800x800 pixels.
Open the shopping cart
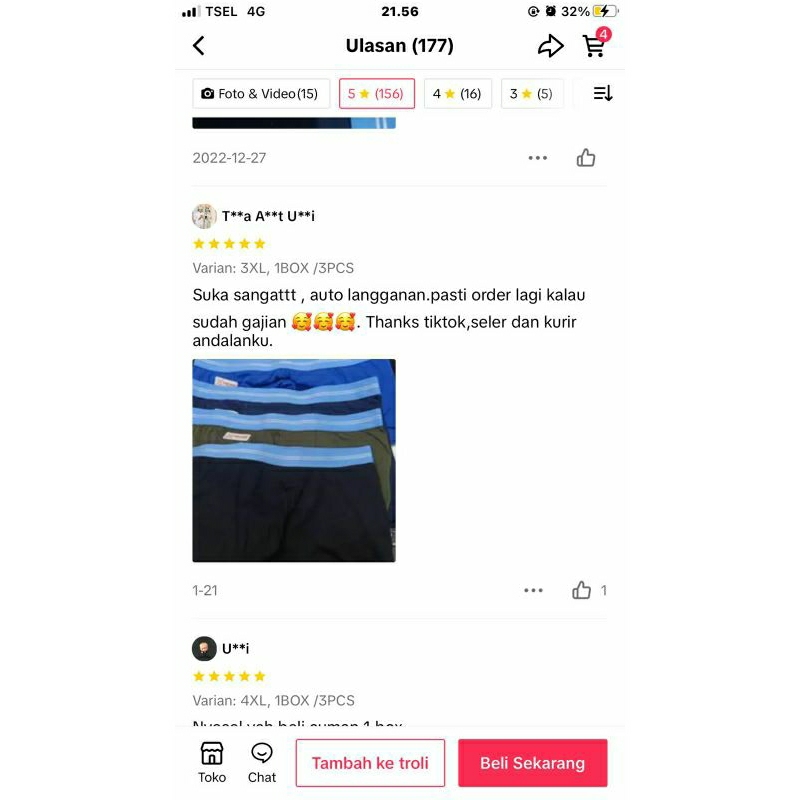pos(595,44)
